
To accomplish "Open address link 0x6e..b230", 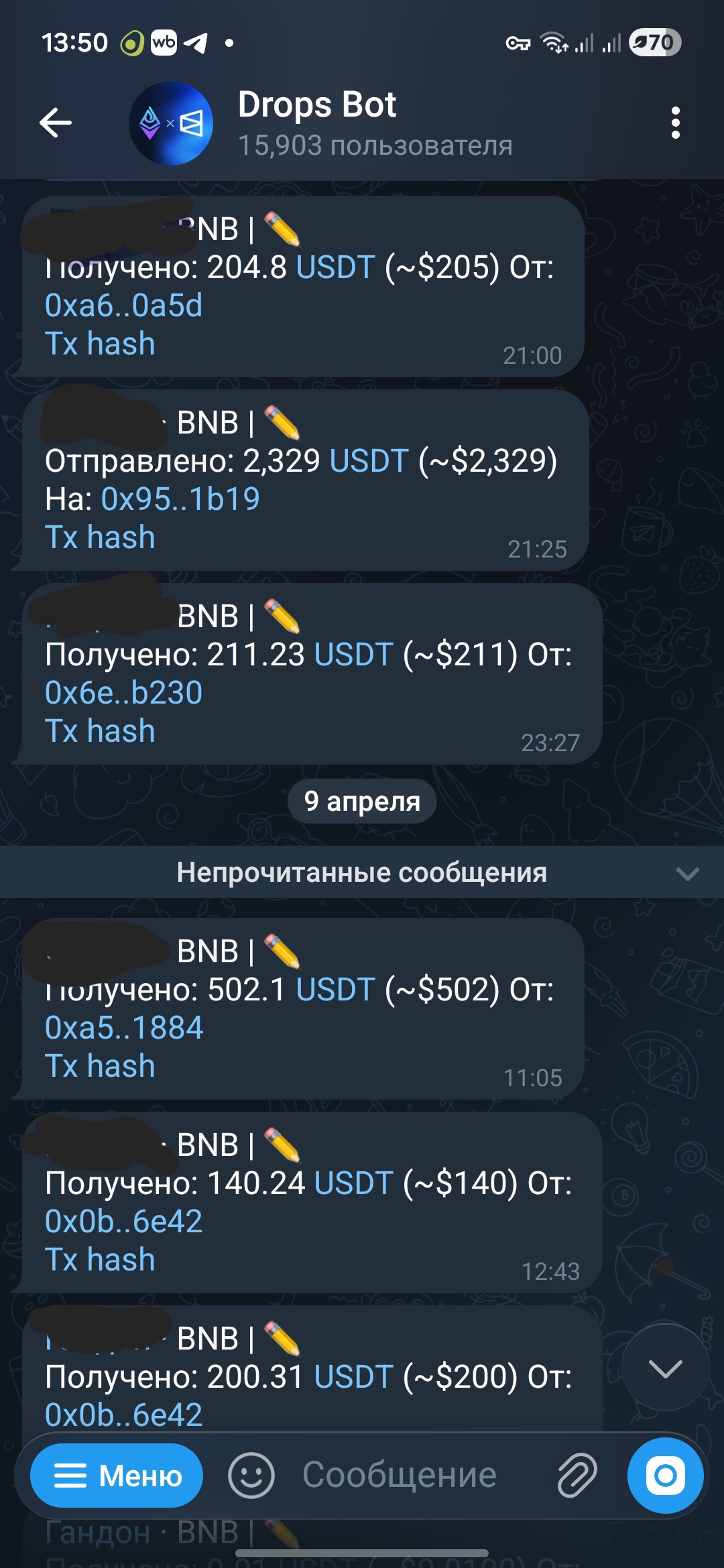I will pyautogui.click(x=124, y=693).
